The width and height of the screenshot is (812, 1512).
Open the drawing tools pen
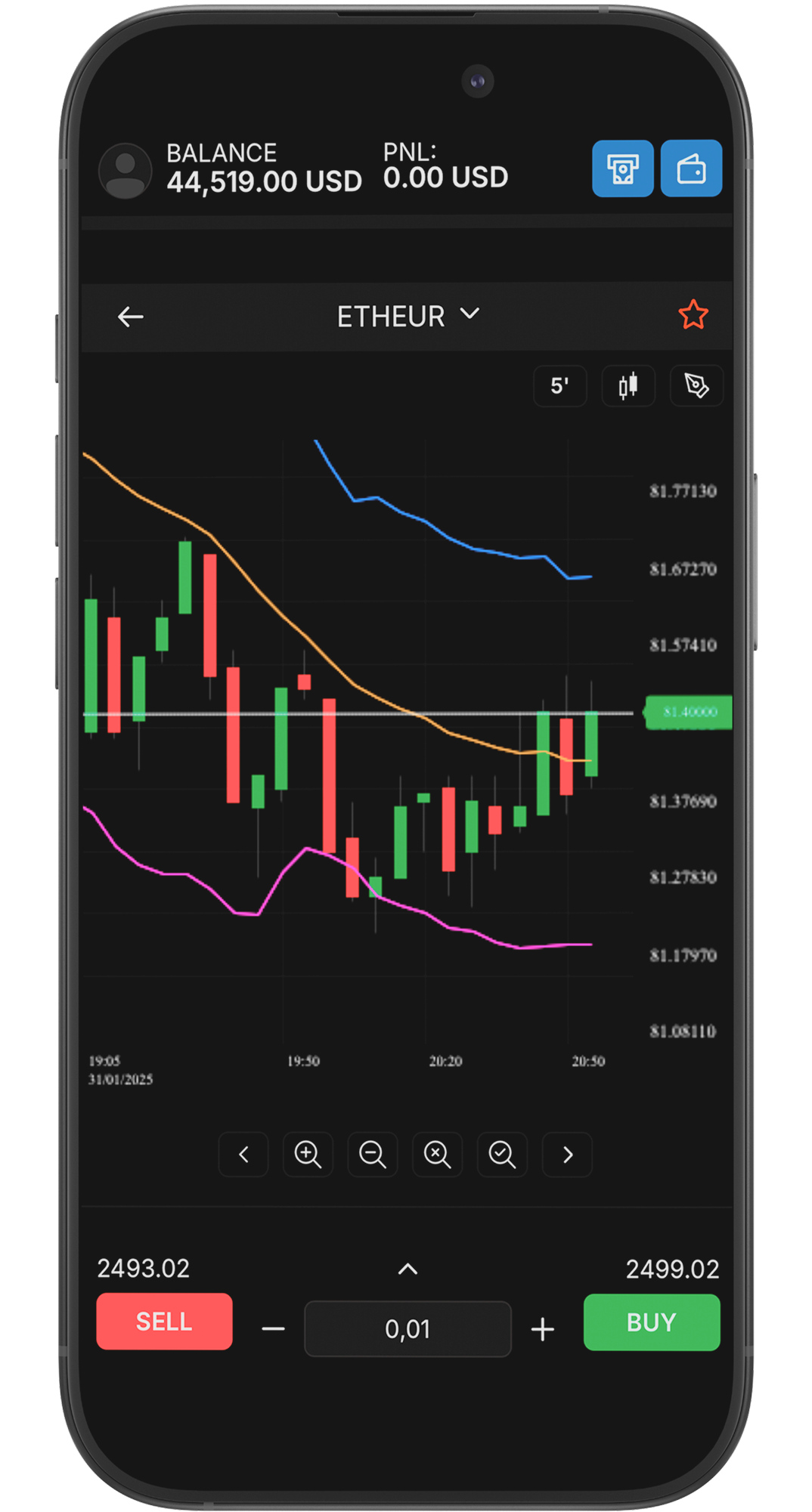point(697,386)
